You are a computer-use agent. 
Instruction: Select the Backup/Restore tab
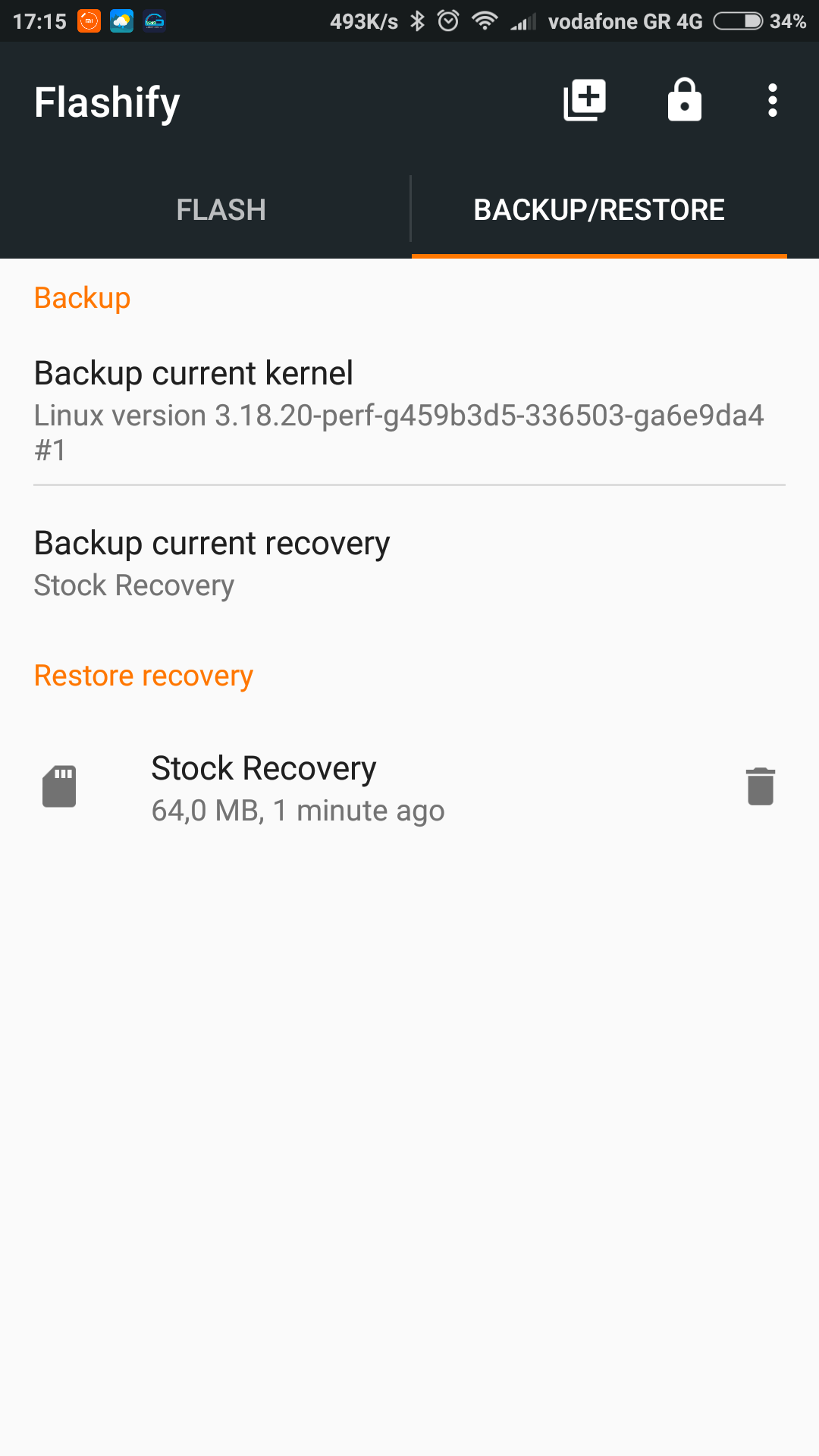[599, 210]
